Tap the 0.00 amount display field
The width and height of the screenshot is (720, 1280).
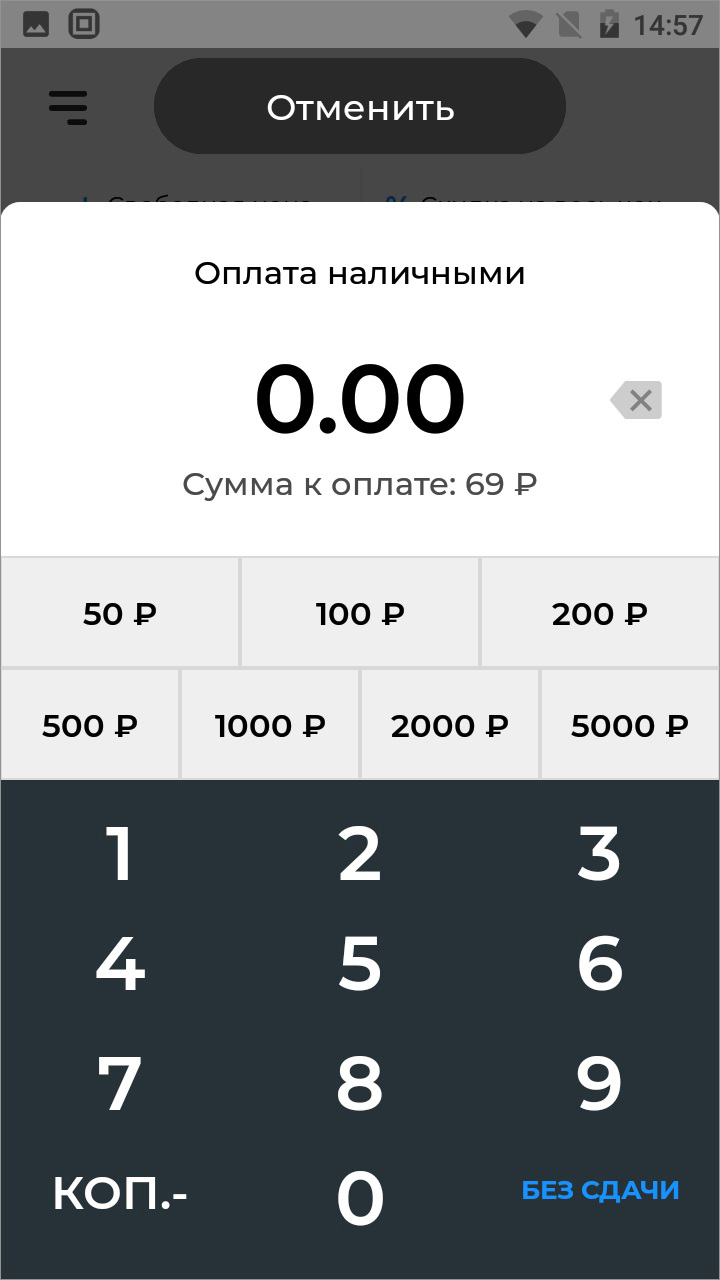click(x=360, y=397)
